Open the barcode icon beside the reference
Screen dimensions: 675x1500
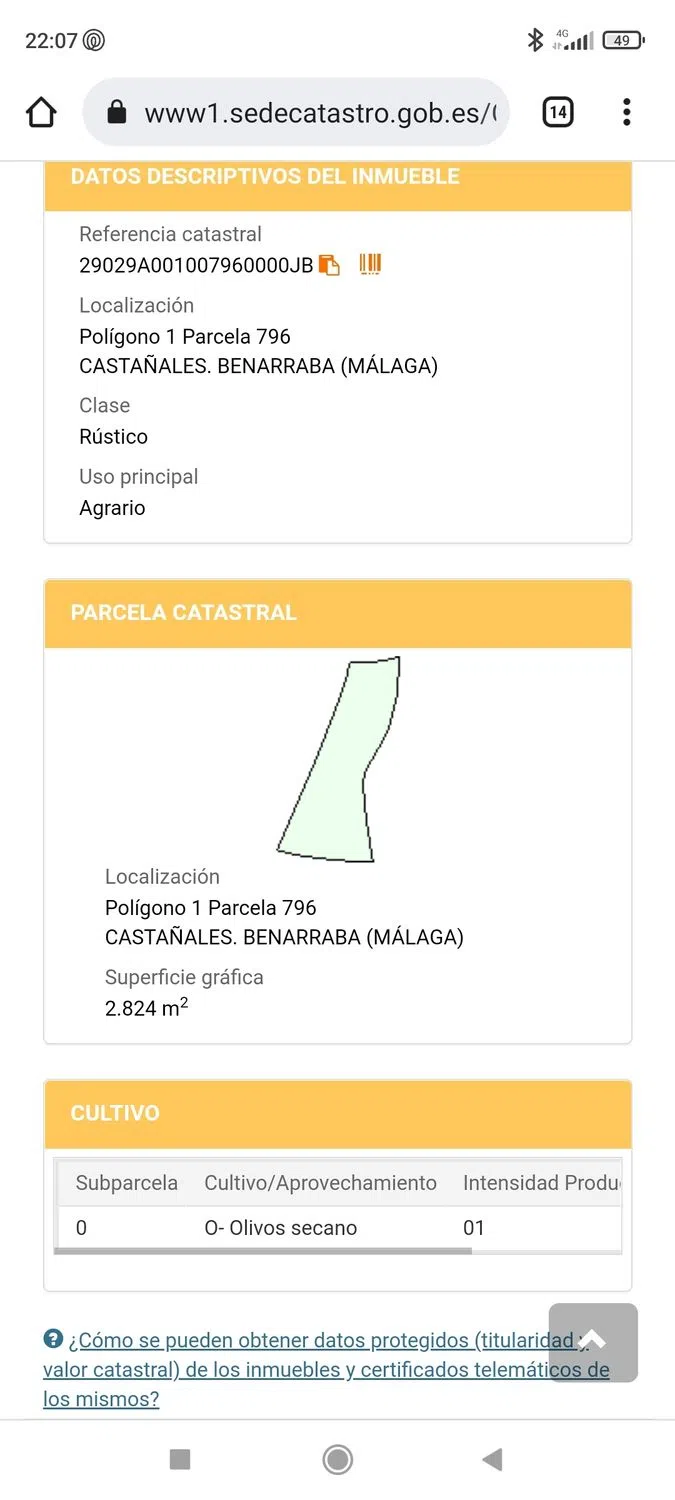(x=370, y=264)
